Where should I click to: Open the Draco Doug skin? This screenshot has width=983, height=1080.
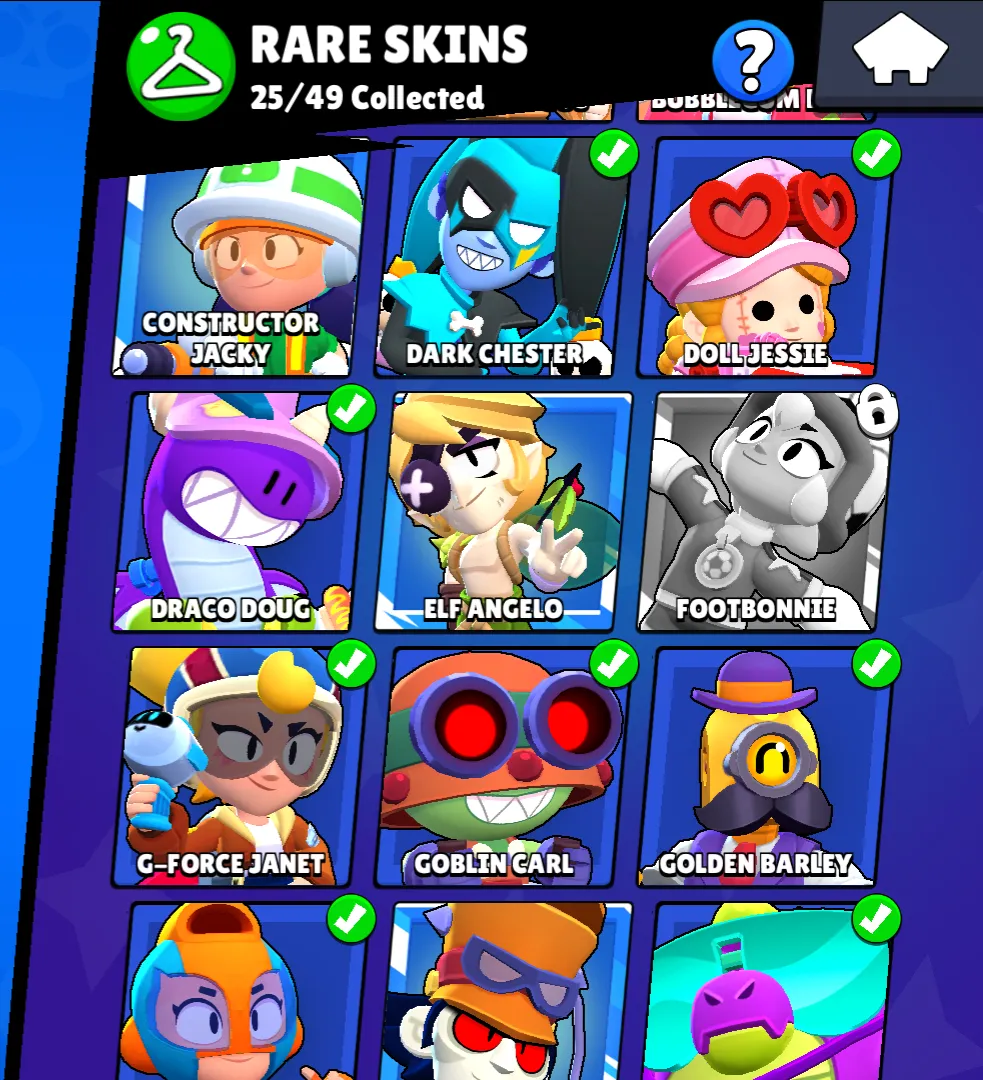238,512
